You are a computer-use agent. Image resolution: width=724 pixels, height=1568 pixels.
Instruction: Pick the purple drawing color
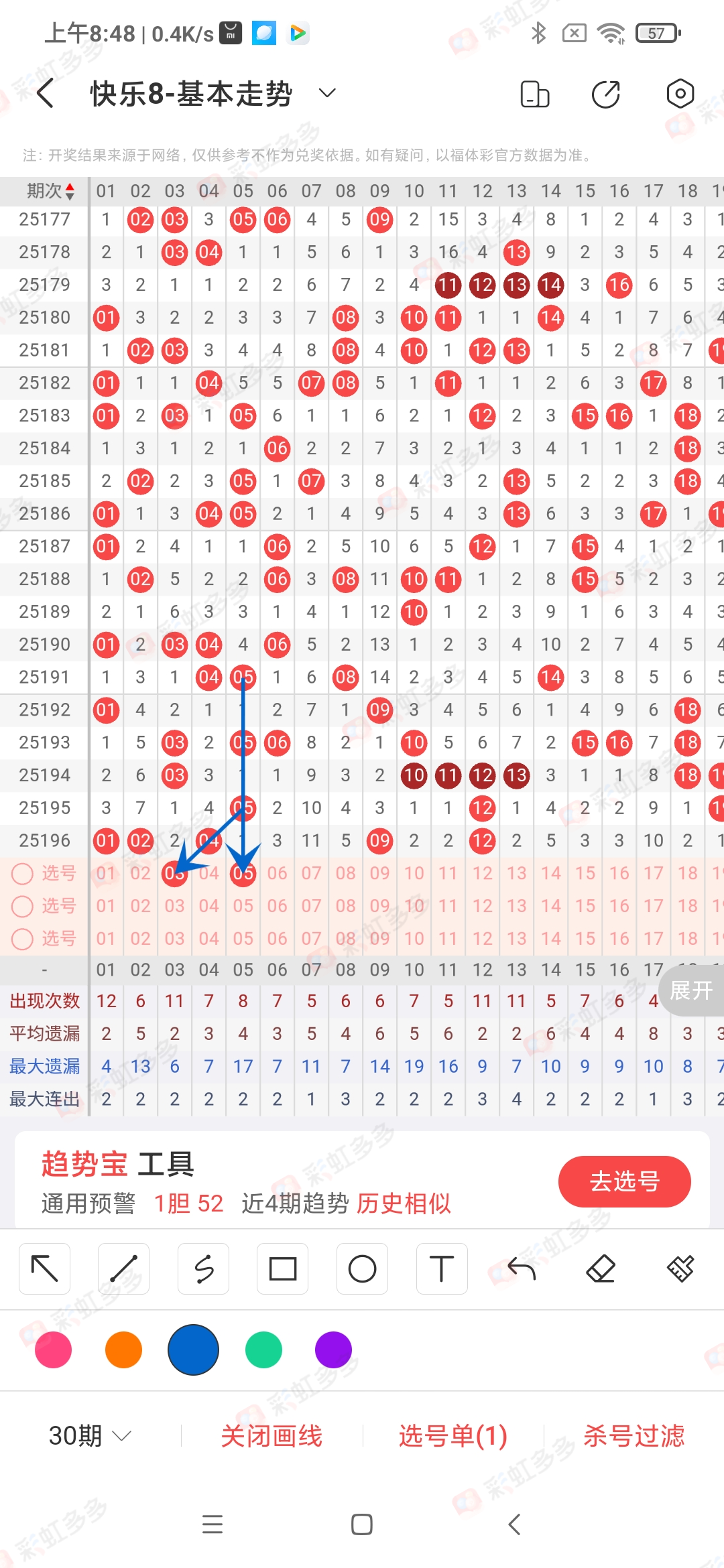point(333,1350)
